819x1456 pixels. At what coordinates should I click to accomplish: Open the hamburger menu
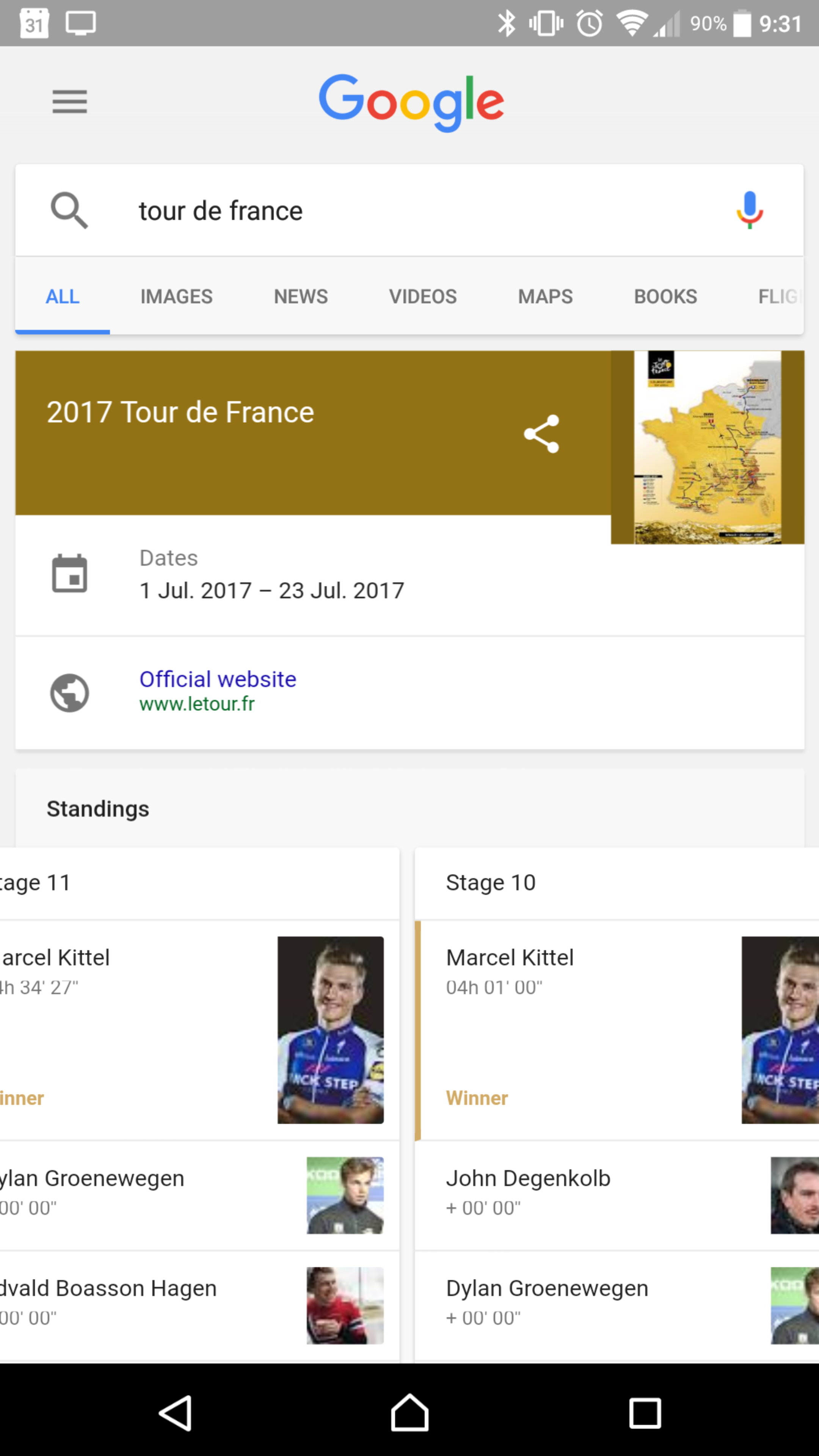pos(69,102)
